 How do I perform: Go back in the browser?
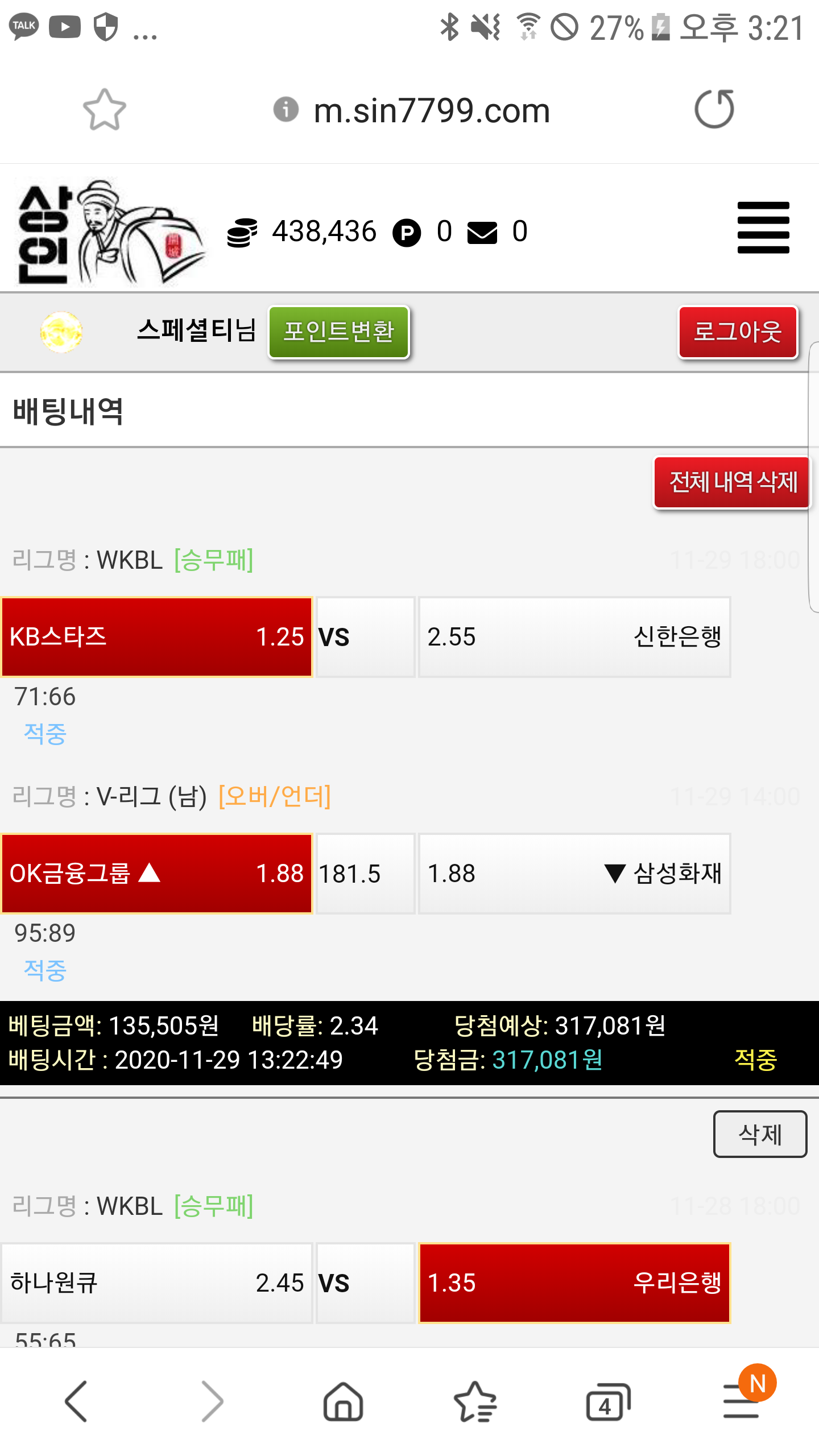click(76, 1401)
